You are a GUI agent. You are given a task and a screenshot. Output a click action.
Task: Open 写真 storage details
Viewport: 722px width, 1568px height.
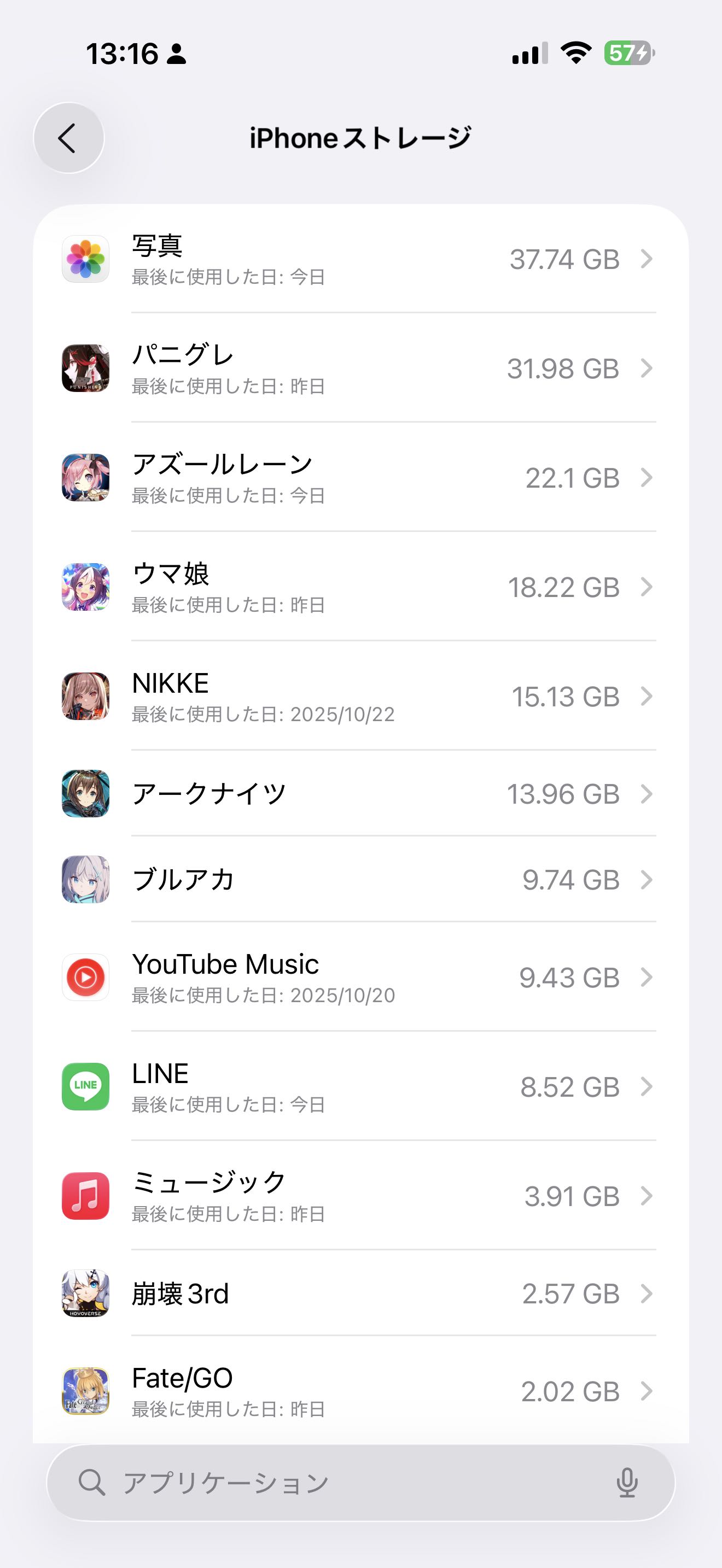click(359, 259)
